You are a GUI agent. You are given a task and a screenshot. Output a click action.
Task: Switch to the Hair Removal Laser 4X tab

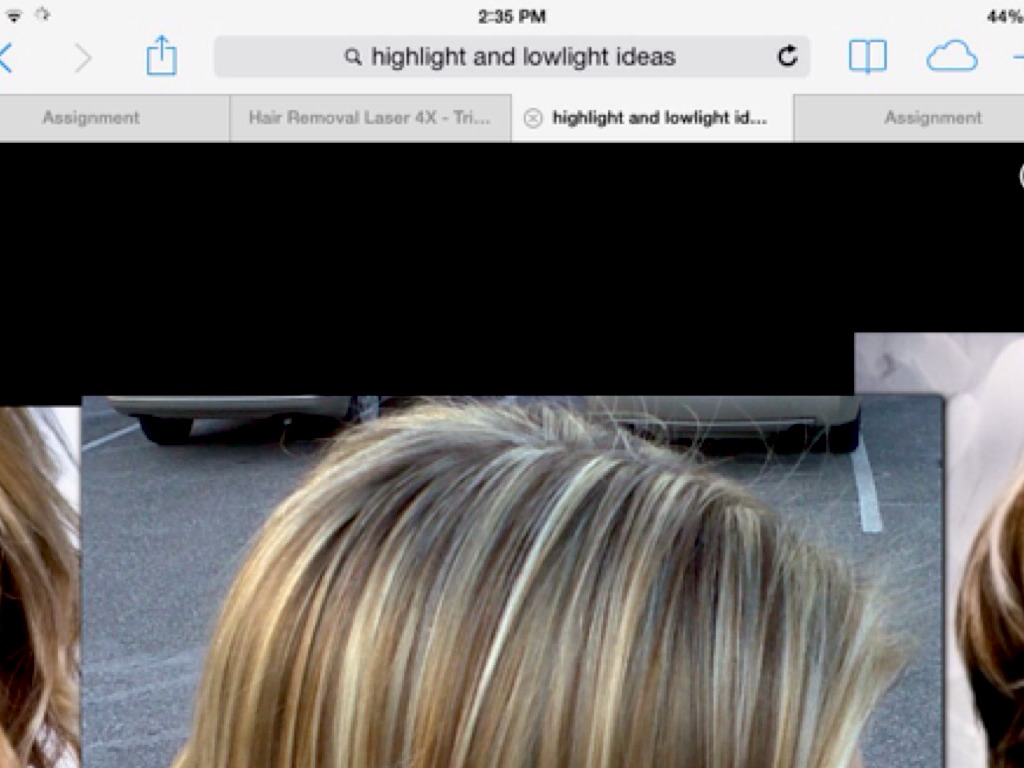coord(370,118)
